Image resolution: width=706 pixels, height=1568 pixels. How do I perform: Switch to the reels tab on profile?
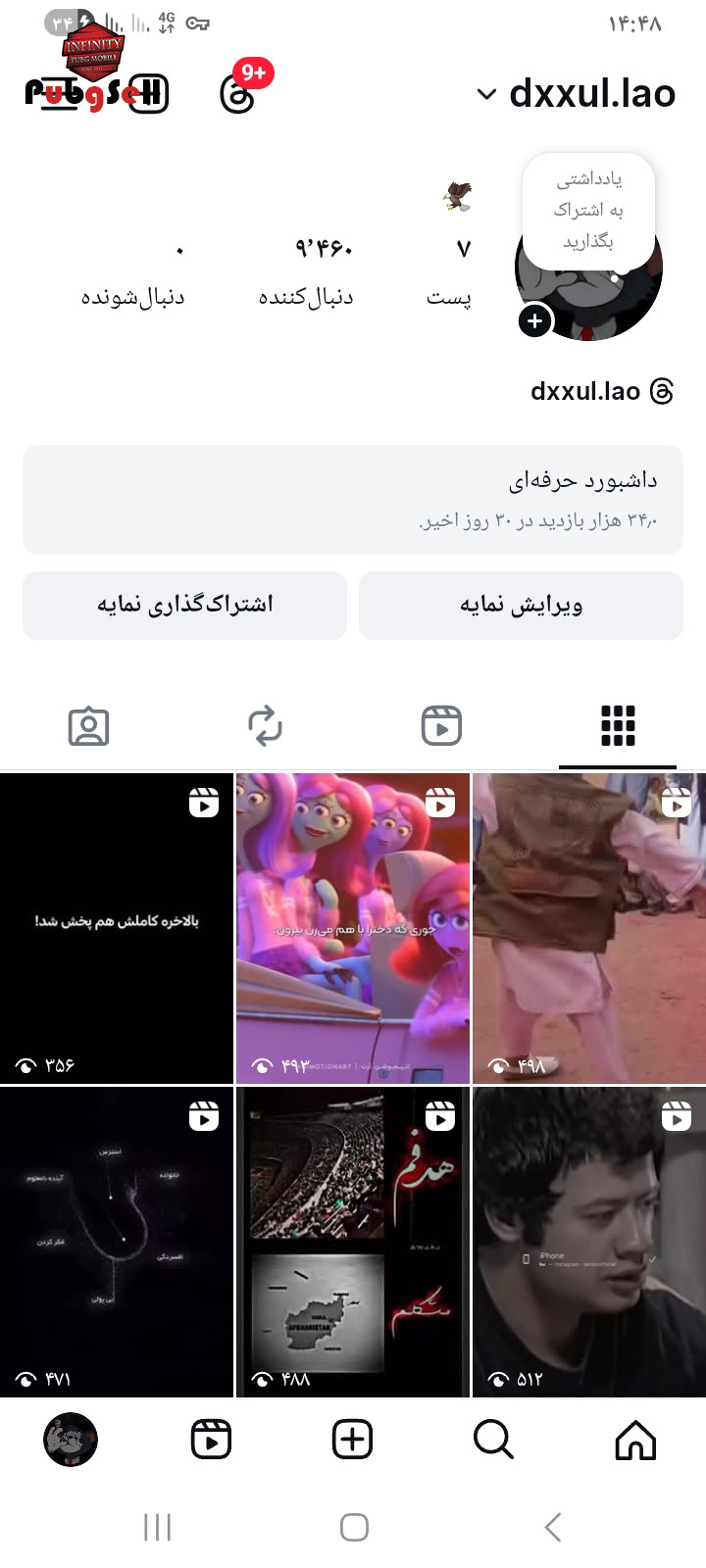coord(441,726)
